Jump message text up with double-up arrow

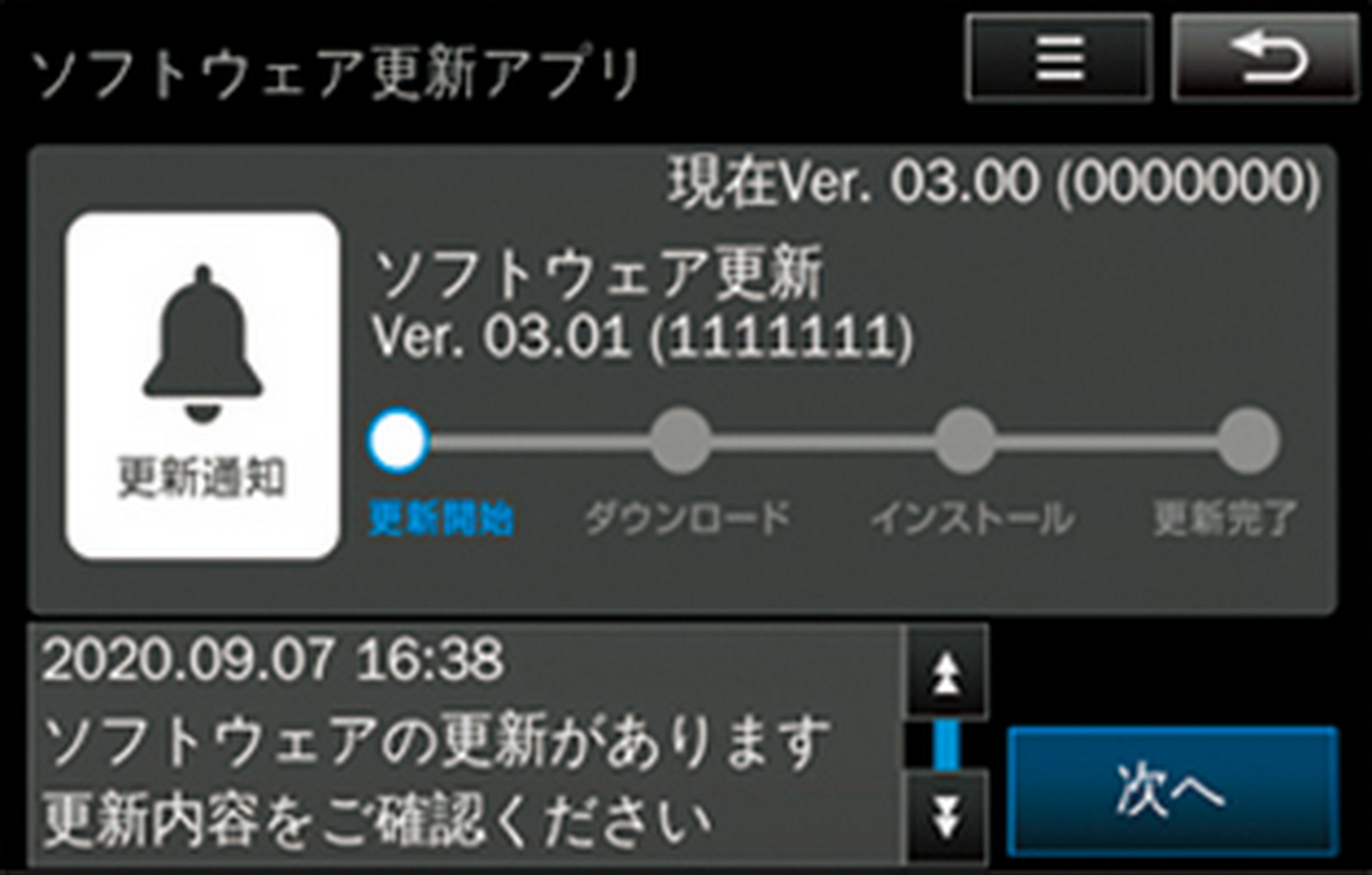pos(947,674)
